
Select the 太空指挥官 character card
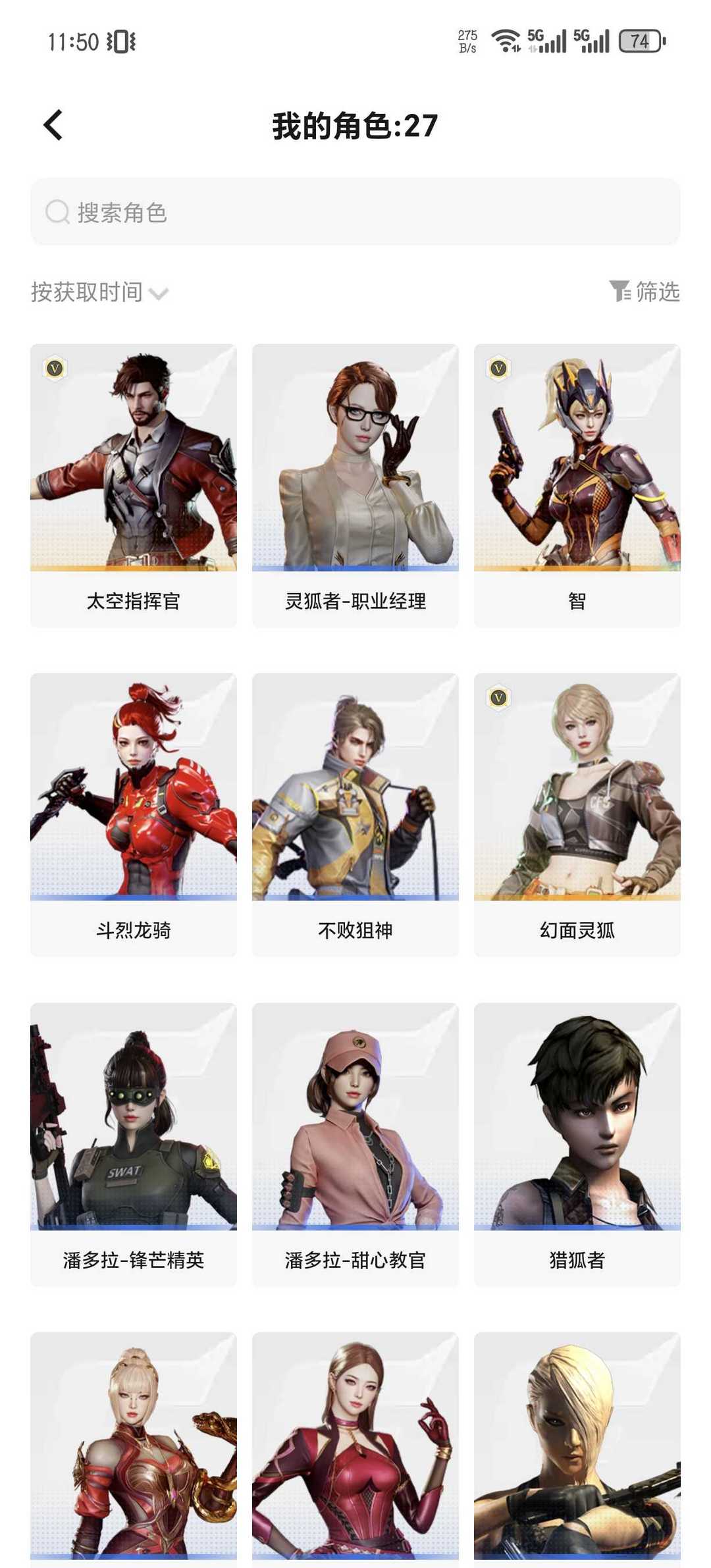coord(134,474)
